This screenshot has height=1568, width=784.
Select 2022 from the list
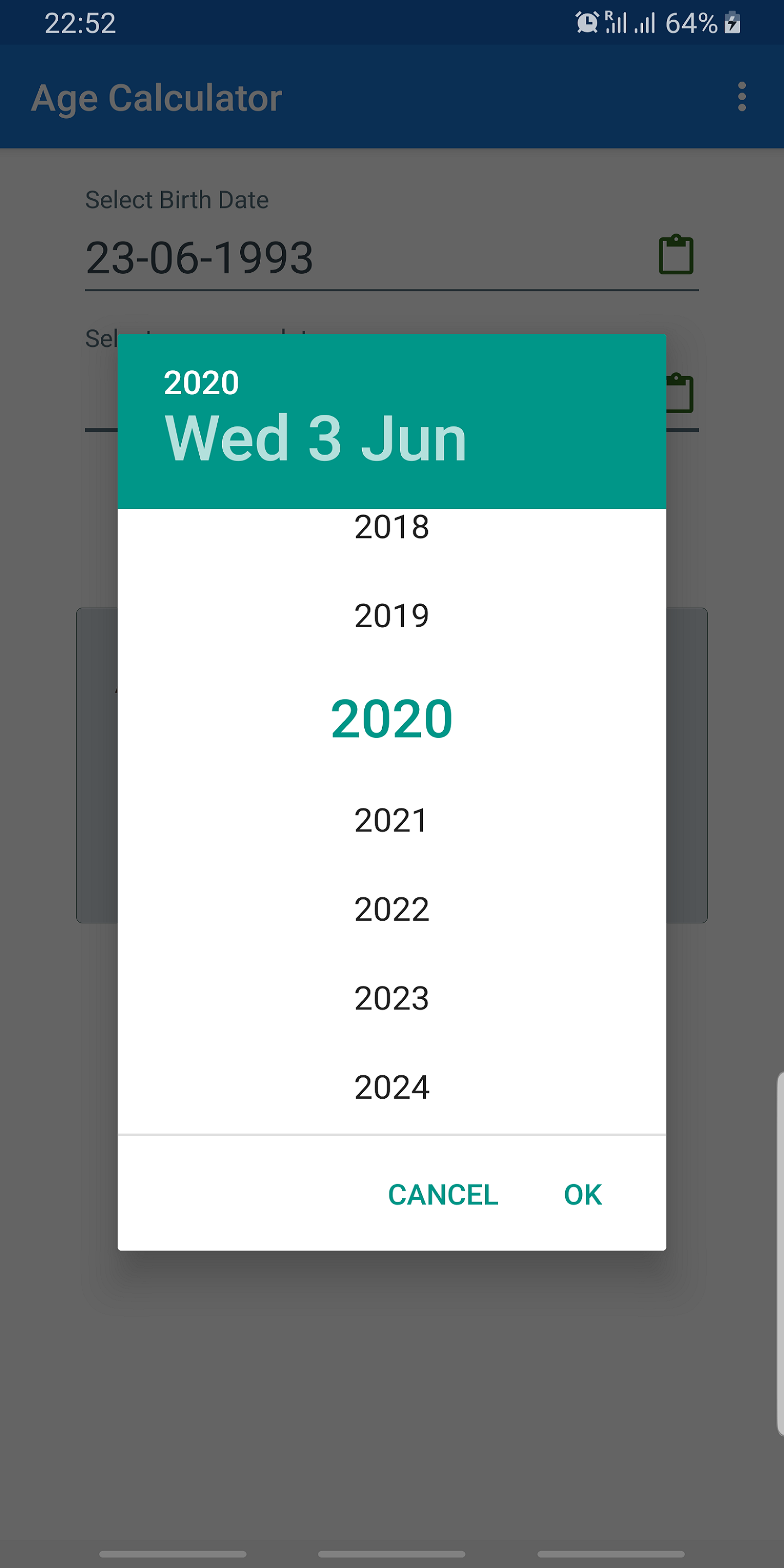pyautogui.click(x=391, y=909)
